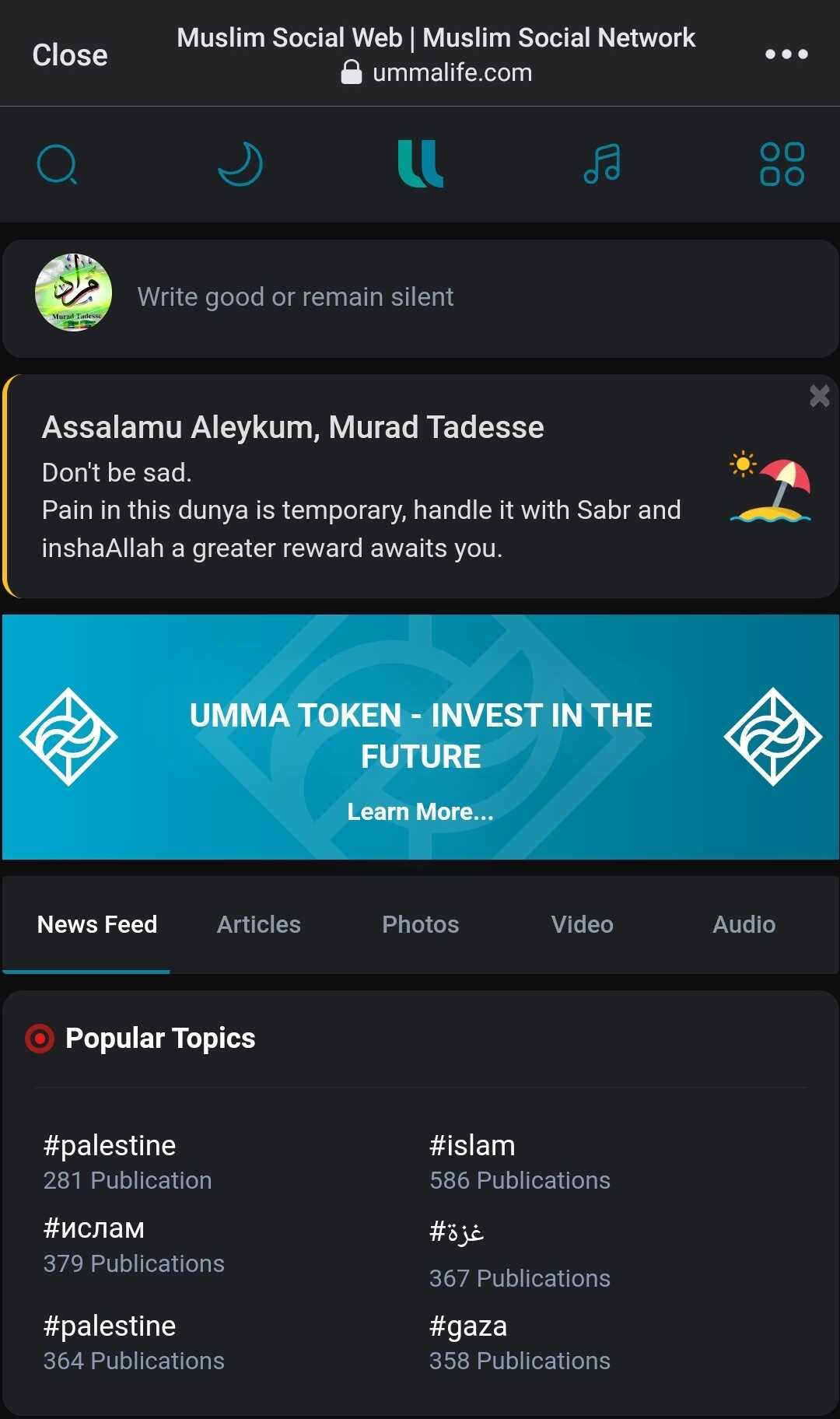Go to the Umma Life home logo
The height and width of the screenshot is (1419, 840).
pyautogui.click(x=420, y=164)
